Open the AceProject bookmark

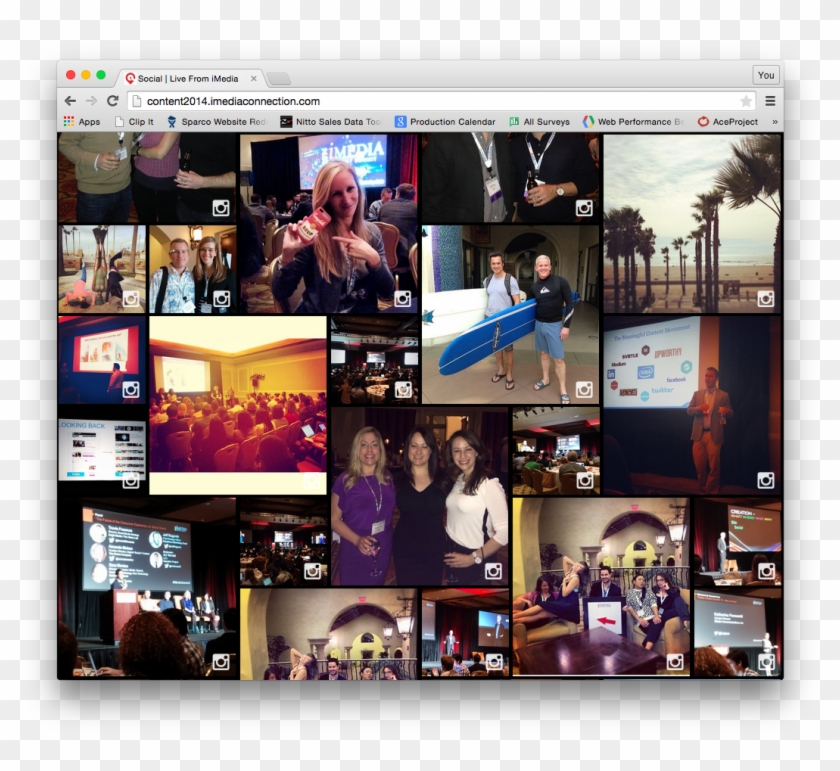click(728, 122)
